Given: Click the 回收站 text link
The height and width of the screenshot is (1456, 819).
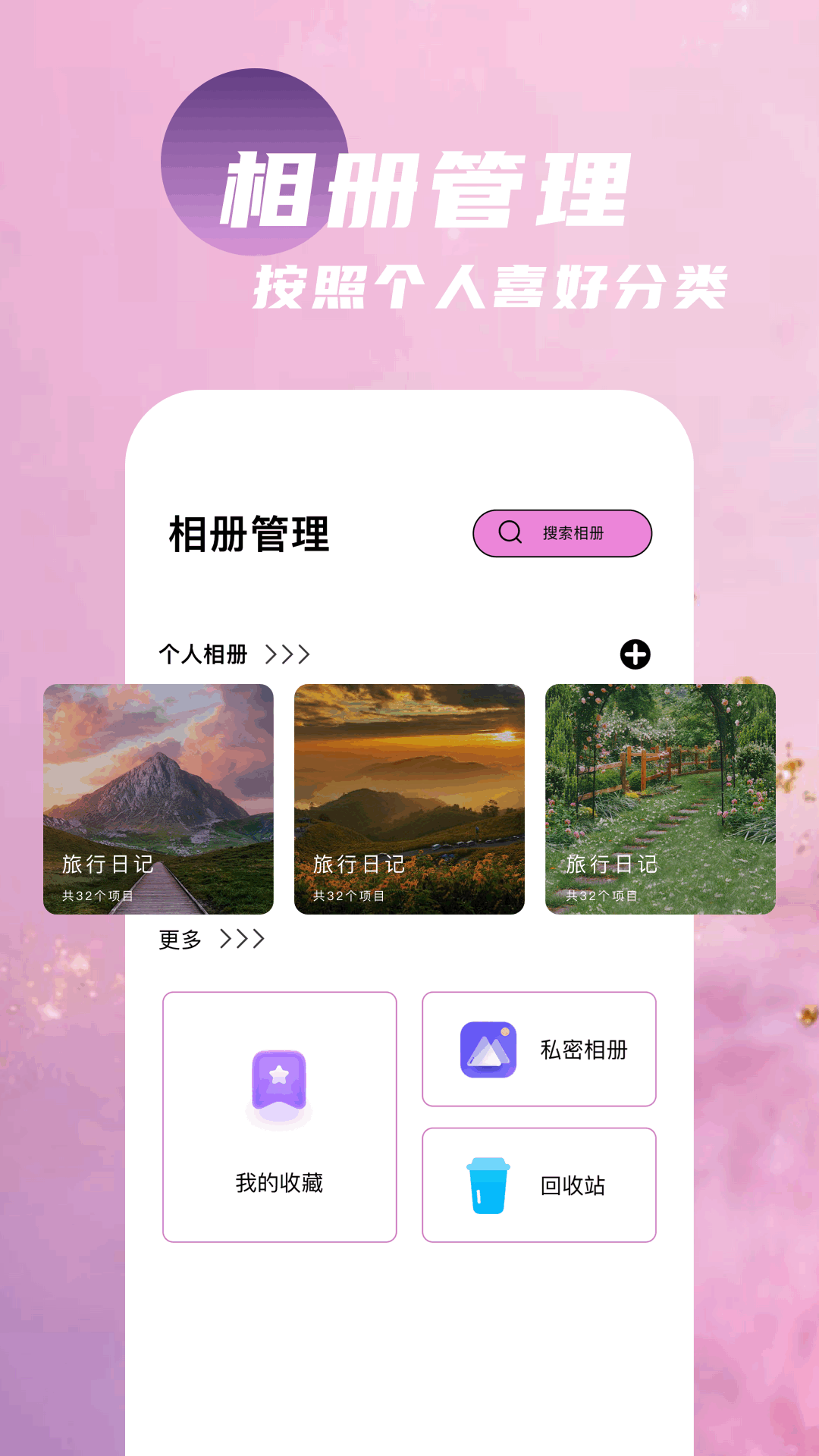Looking at the screenshot, I should click(573, 1184).
